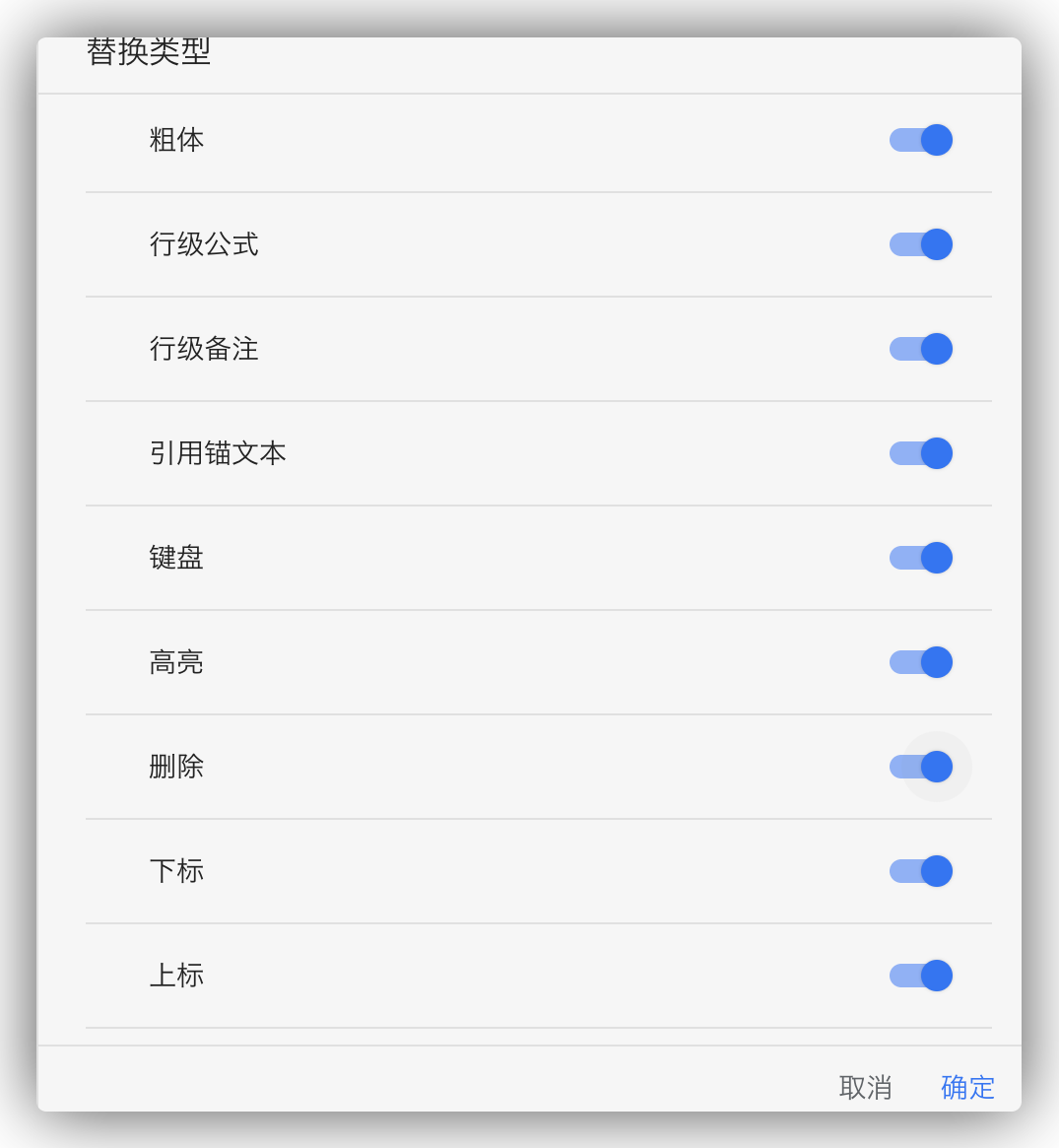Turn off the 行级备注 toggle

pyautogui.click(x=921, y=349)
